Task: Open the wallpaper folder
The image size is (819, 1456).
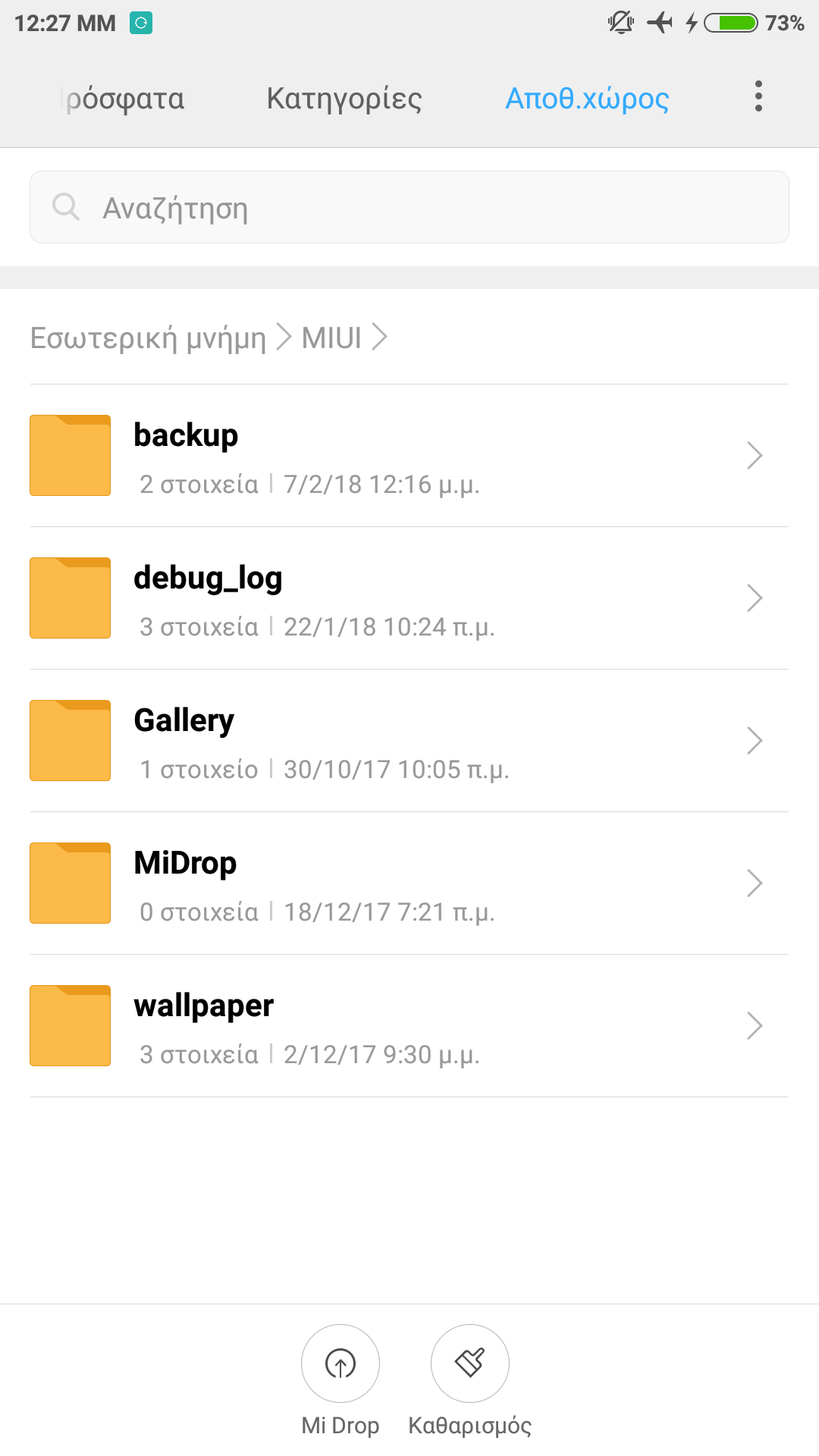Action: pyautogui.click(x=409, y=1026)
